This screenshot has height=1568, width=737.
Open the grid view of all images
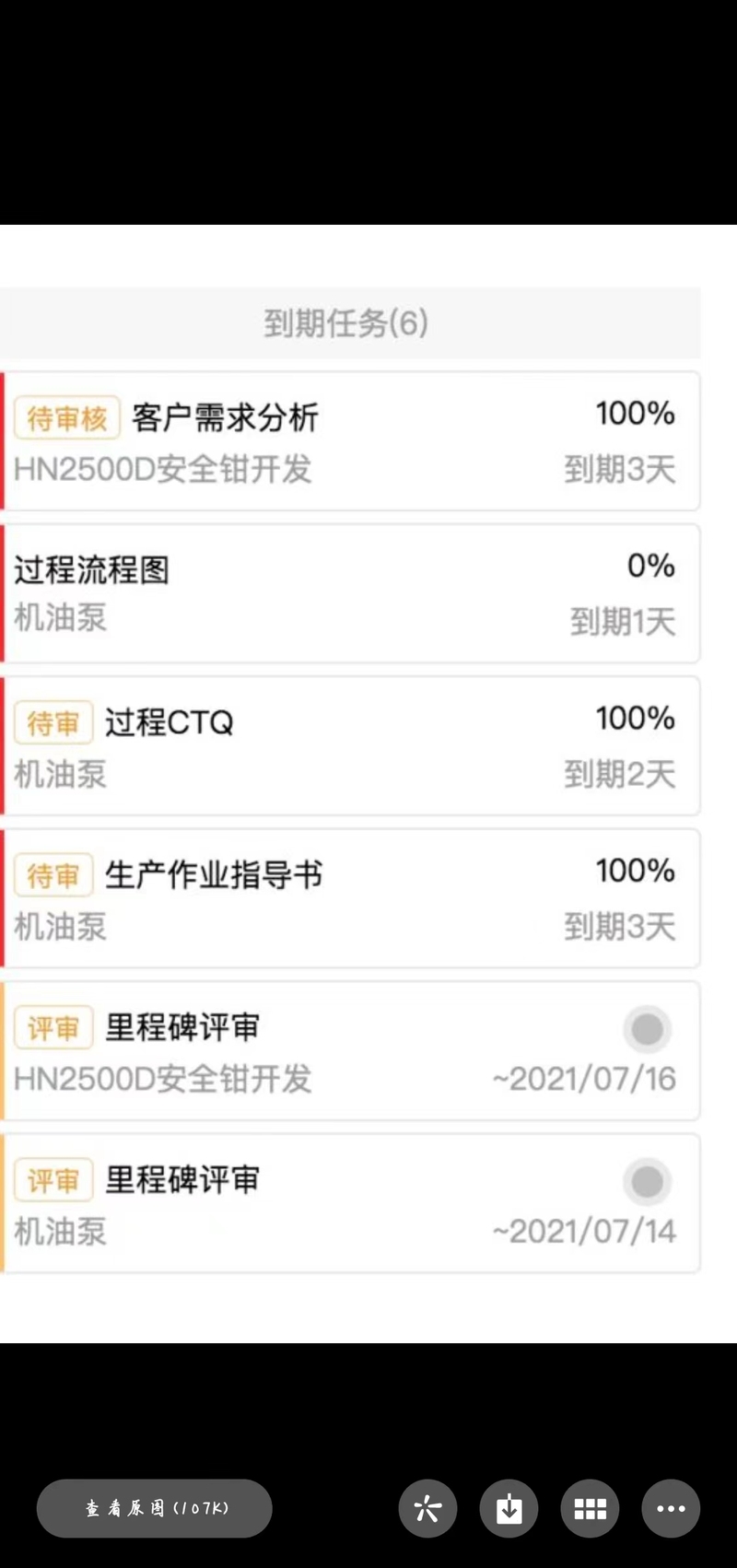tap(590, 1508)
